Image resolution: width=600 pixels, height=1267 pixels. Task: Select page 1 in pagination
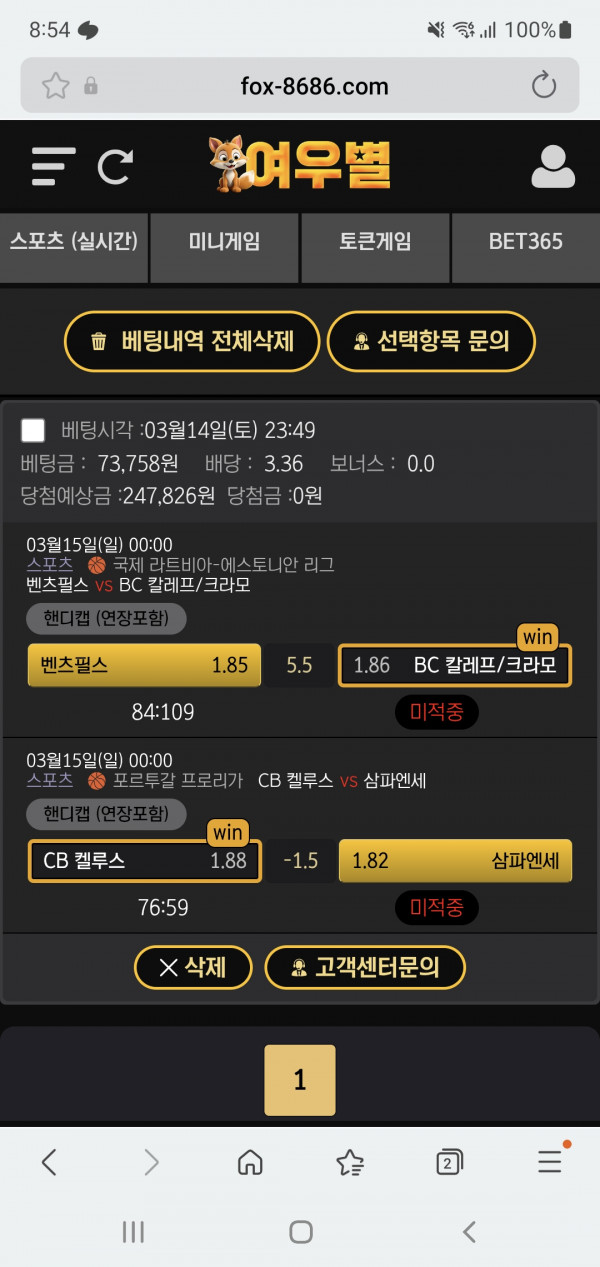point(300,1080)
